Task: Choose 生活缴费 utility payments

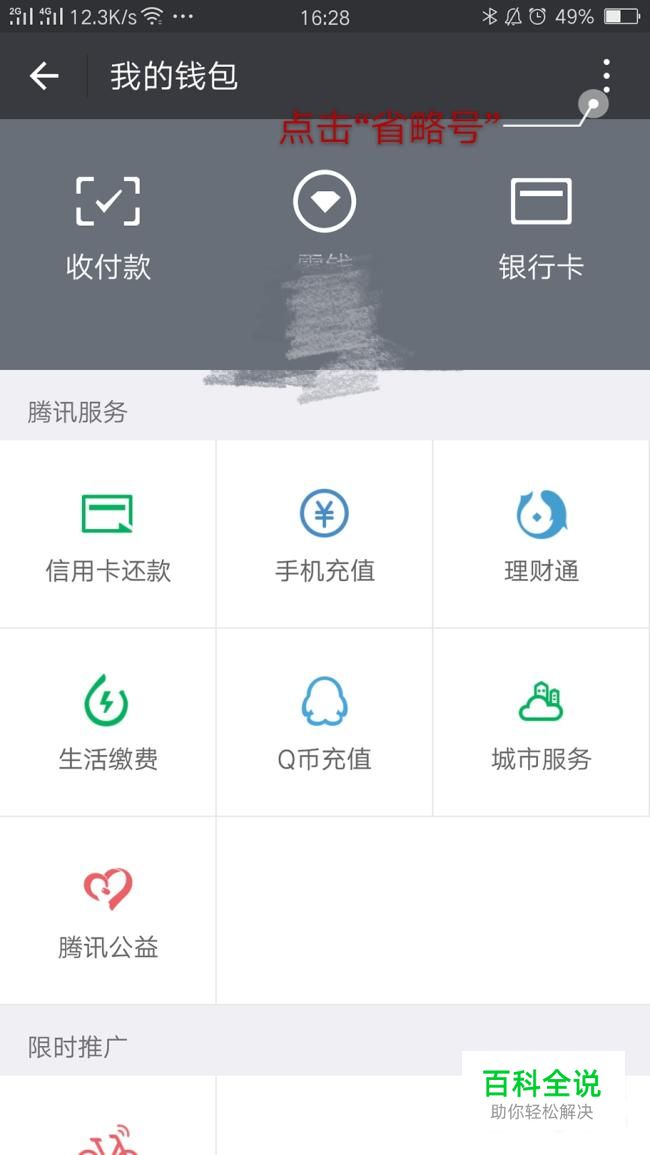Action: [x=108, y=723]
